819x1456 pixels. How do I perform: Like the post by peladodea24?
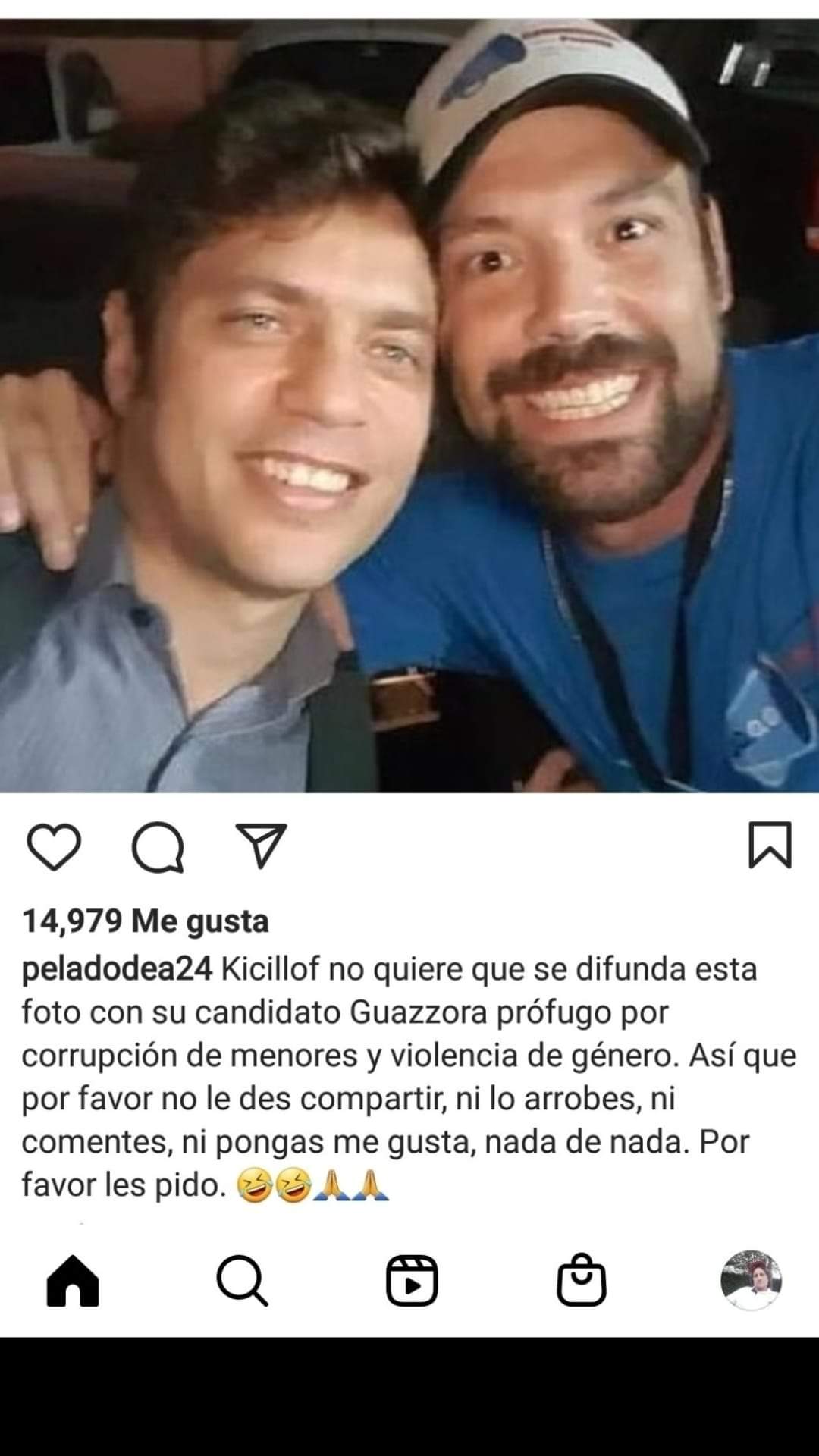54,846
